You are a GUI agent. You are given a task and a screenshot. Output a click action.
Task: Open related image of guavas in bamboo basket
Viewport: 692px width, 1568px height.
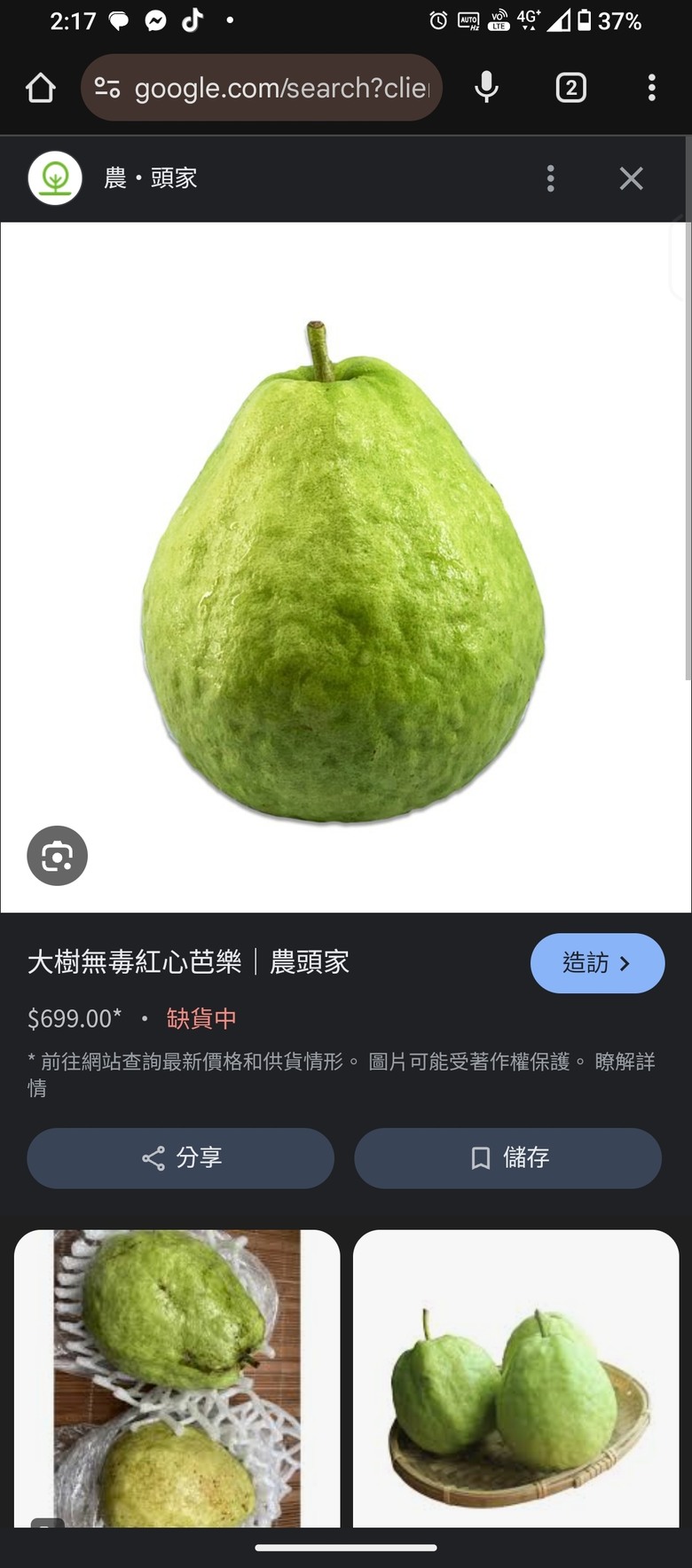(x=516, y=1378)
